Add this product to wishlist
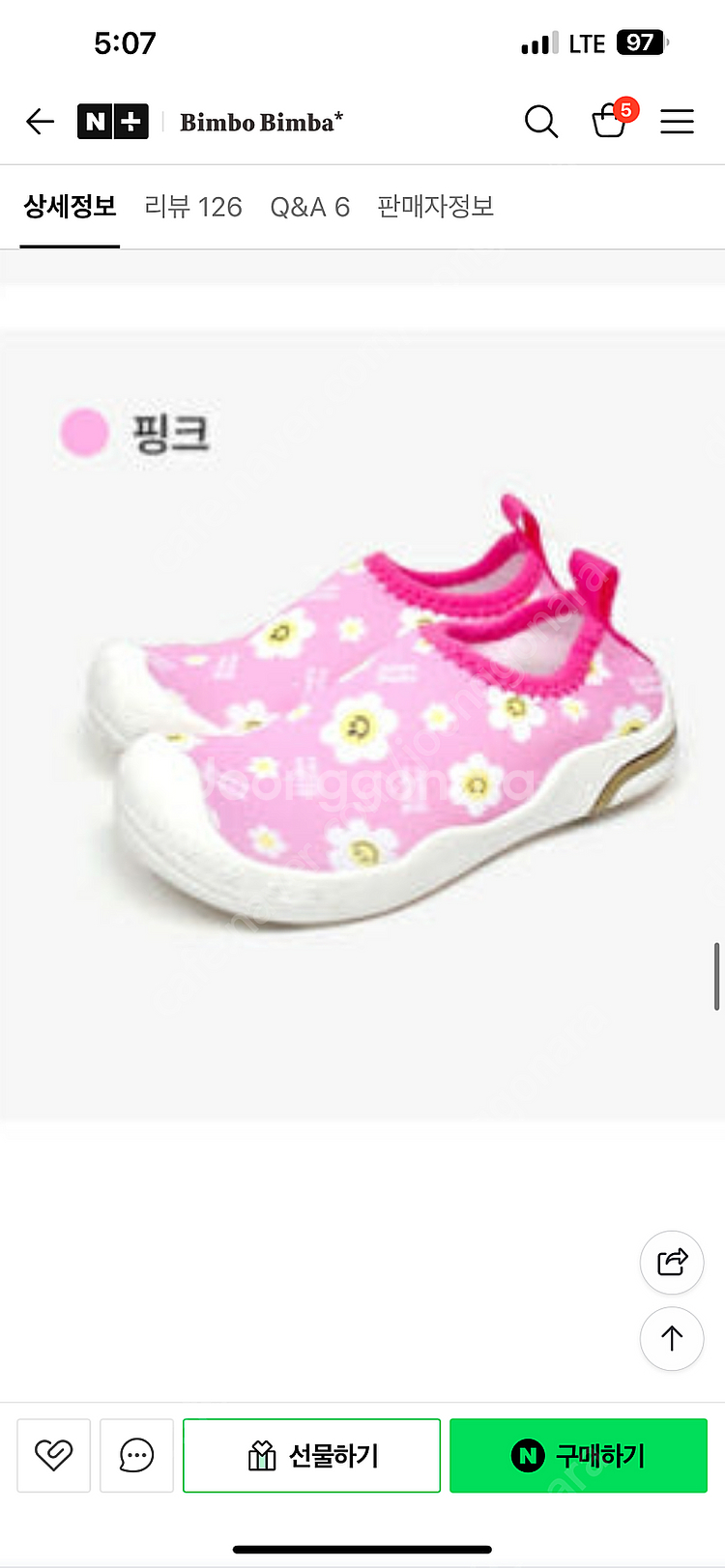The image size is (725, 1568). click(x=54, y=1455)
